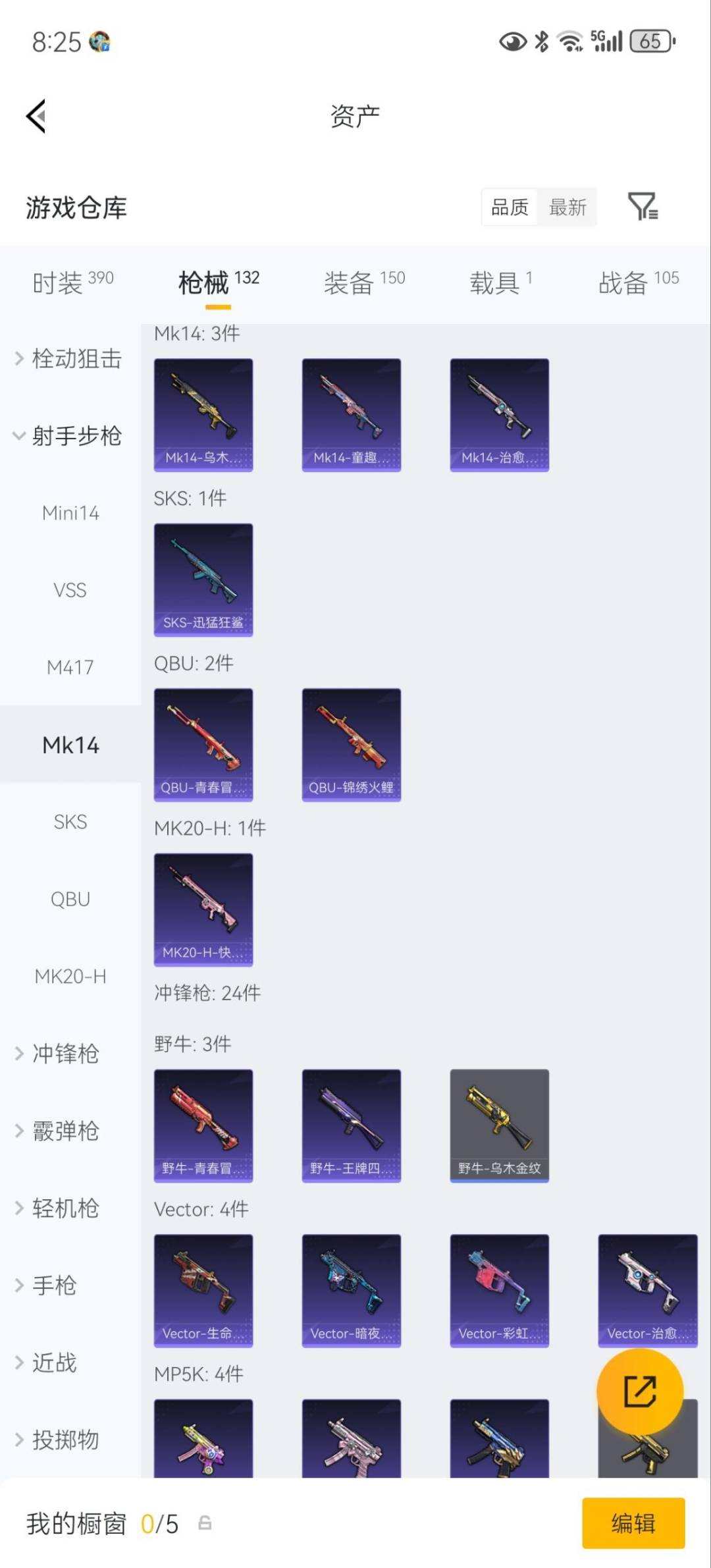
Task: Expand the 手枪 category
Action: click(55, 1285)
